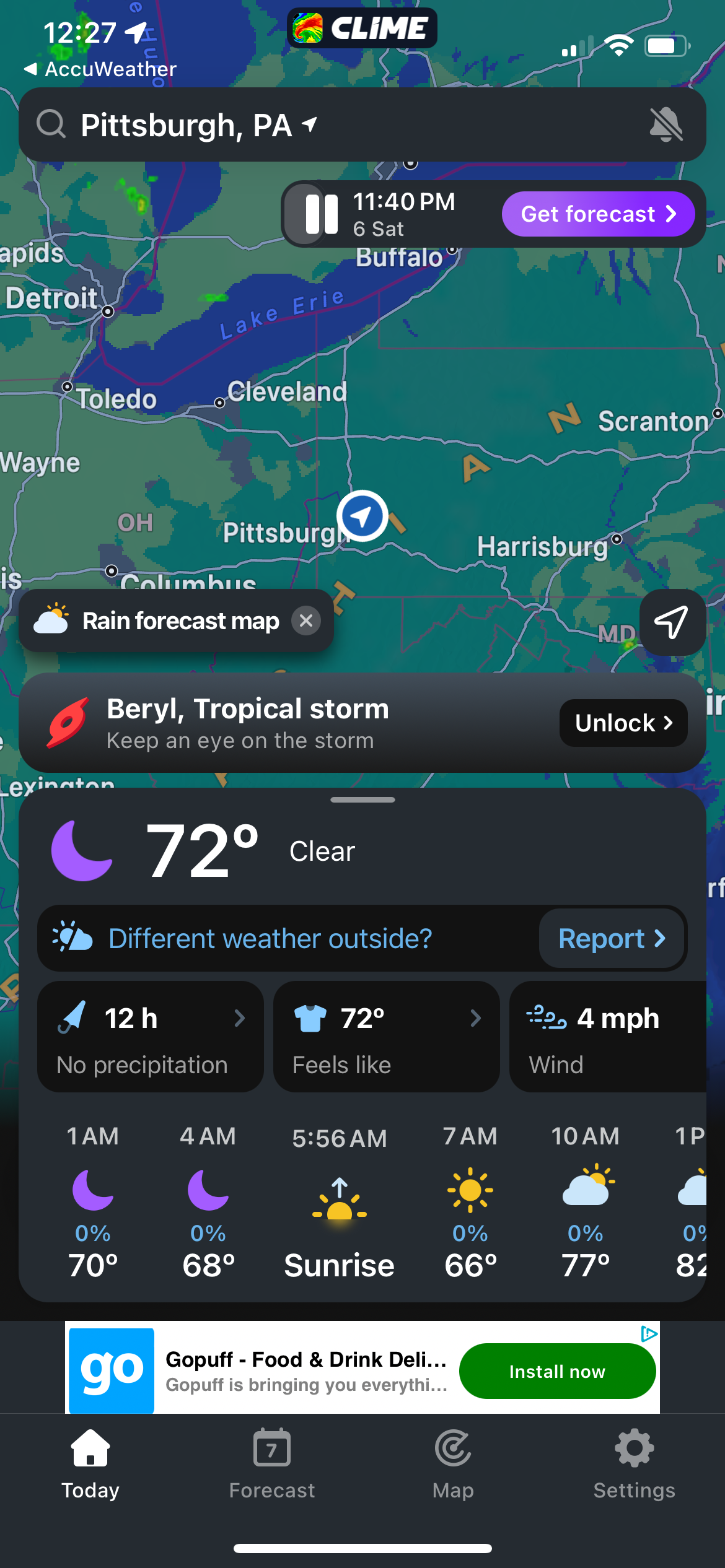This screenshot has height=1568, width=725.
Task: Unlock the Beryl tropical storm tracker
Action: tap(623, 723)
